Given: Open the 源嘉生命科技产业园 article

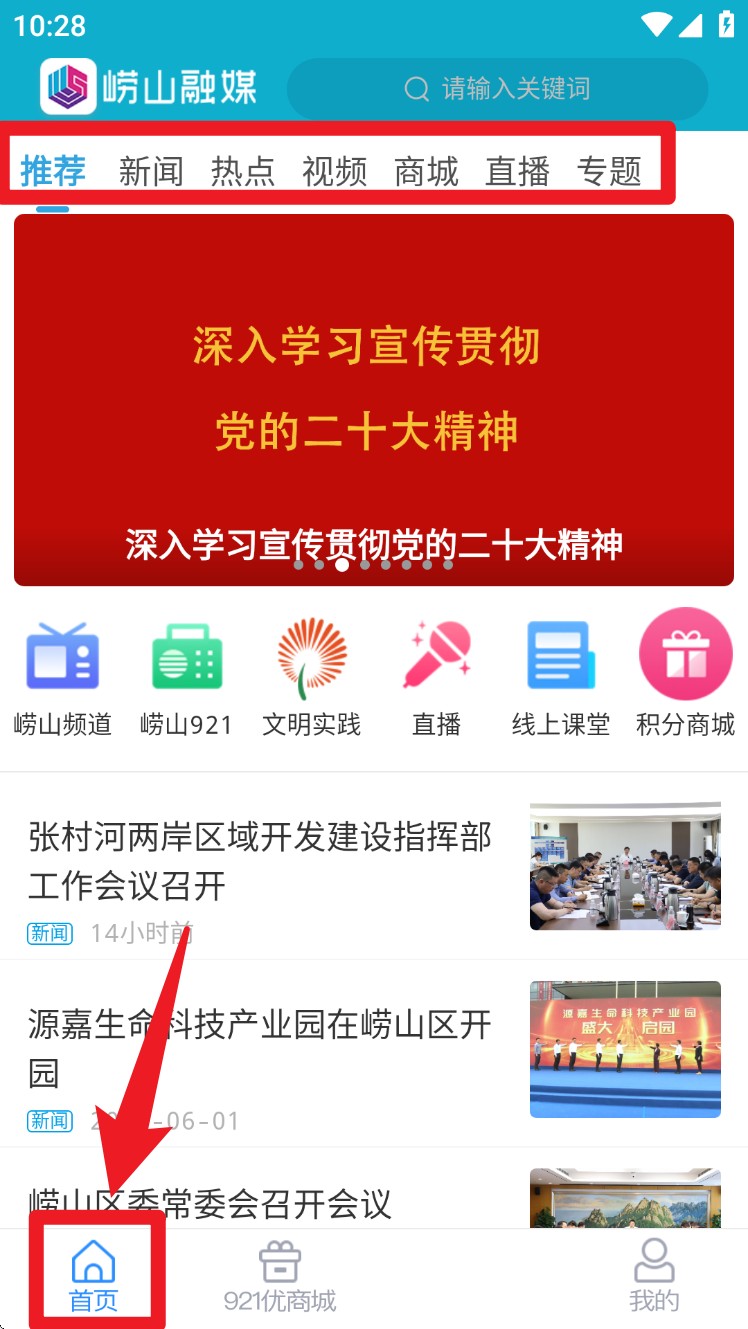Looking at the screenshot, I should [x=260, y=1048].
